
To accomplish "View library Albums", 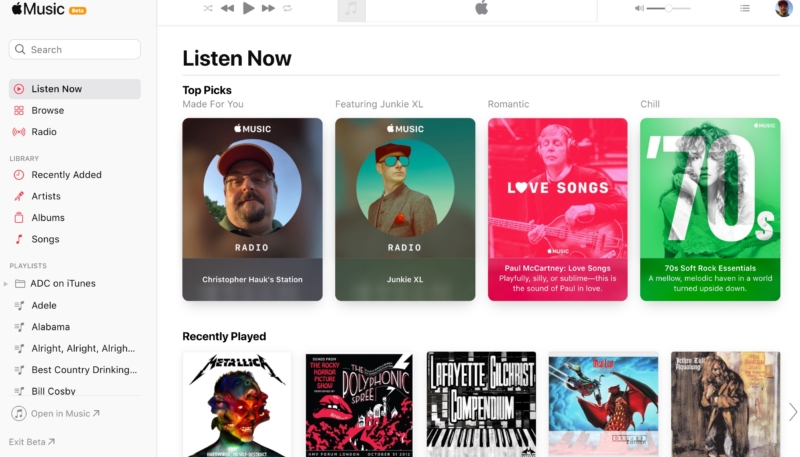I will pyautogui.click(x=47, y=218).
